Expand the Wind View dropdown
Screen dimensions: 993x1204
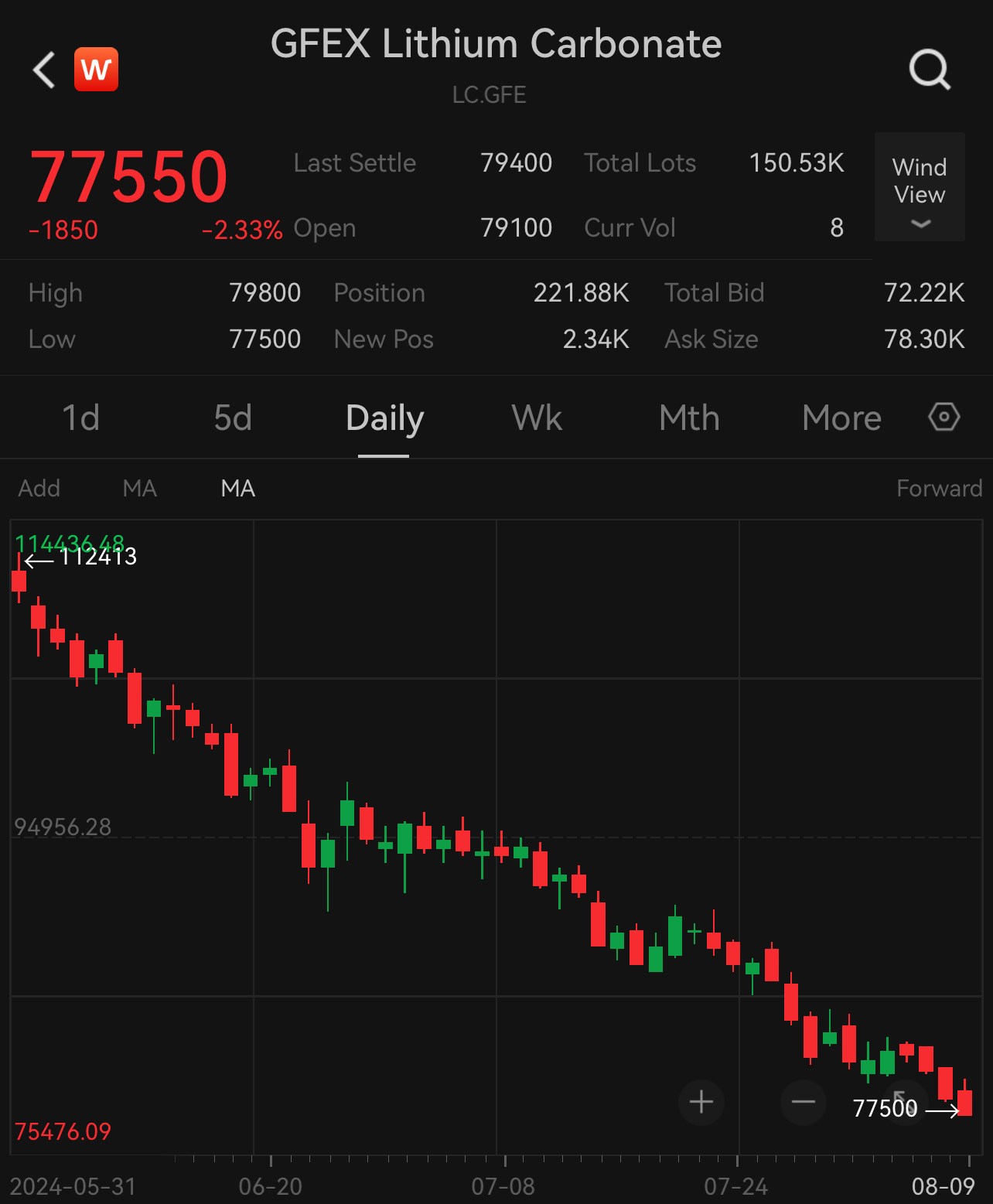click(x=920, y=187)
